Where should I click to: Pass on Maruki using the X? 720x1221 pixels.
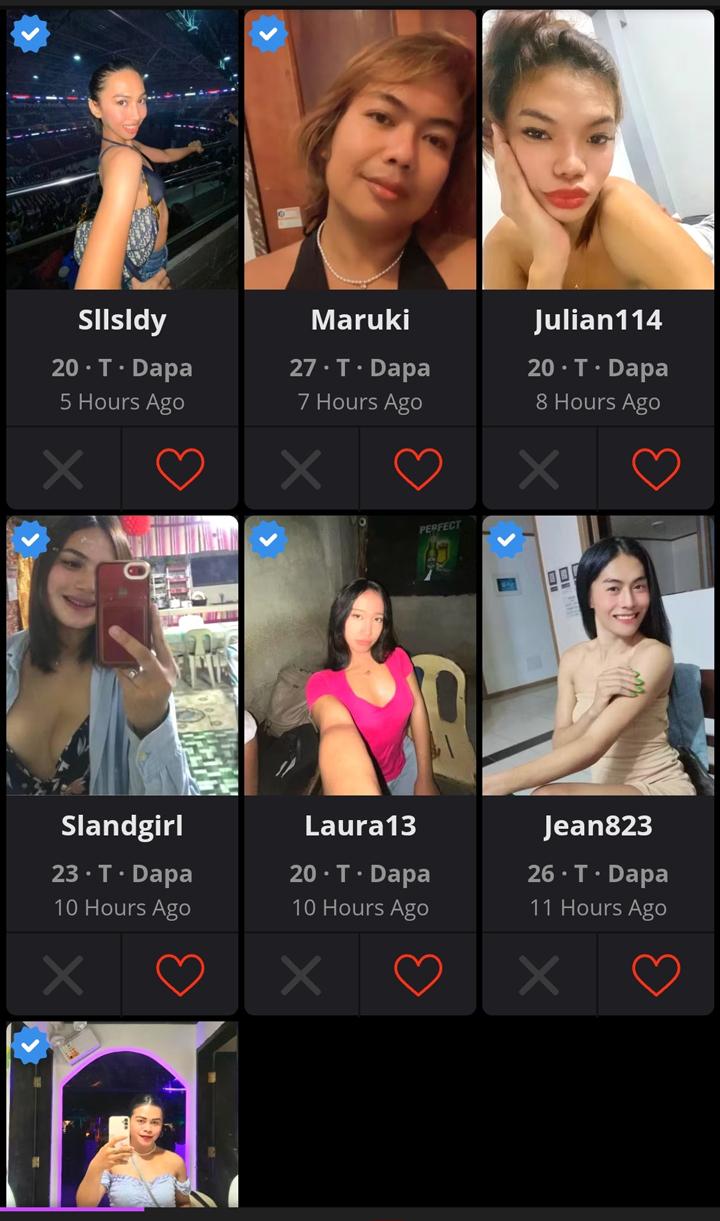coord(301,469)
